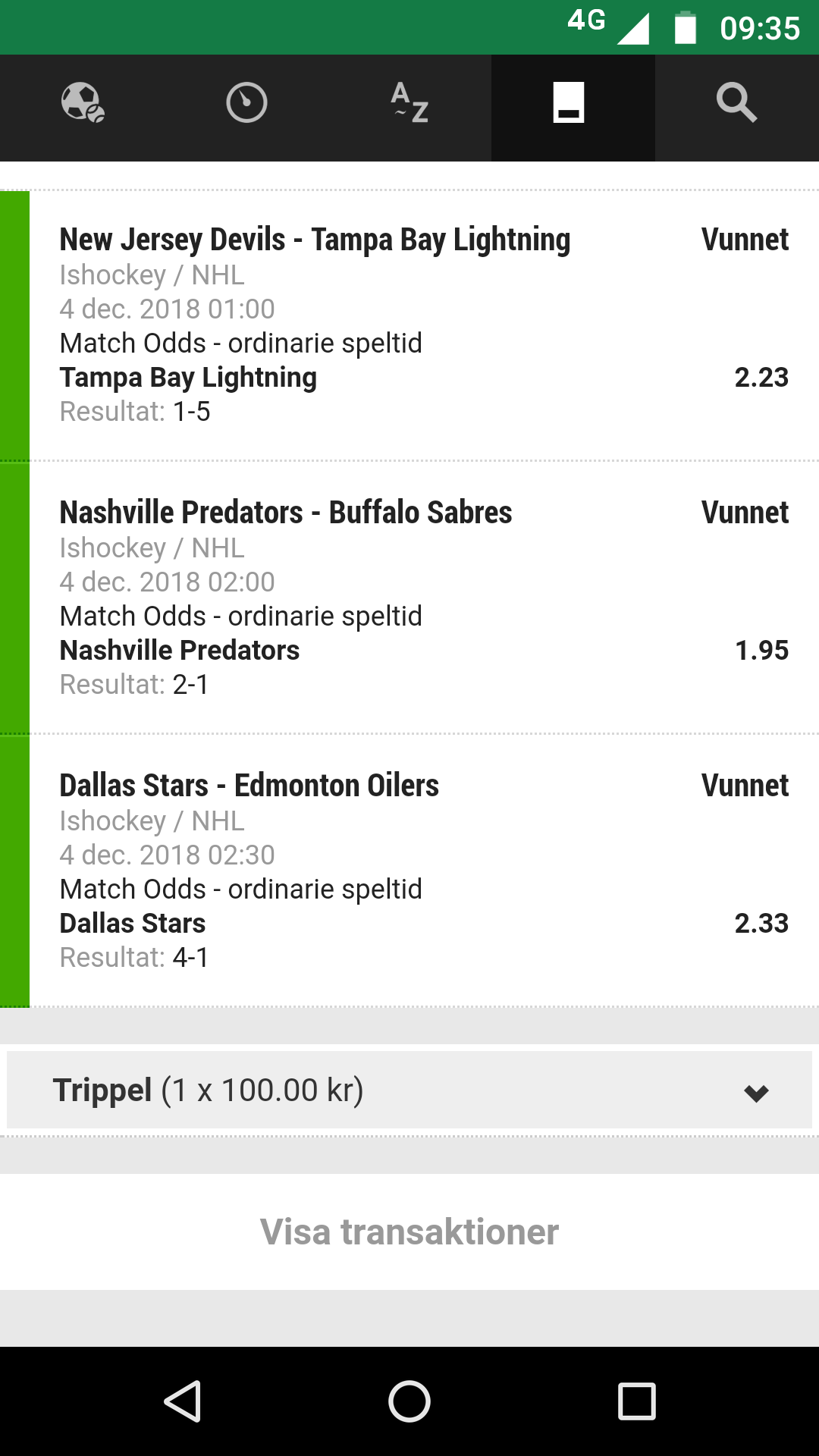Open the search magnifier
Viewport: 819px width, 1456px height.
(x=737, y=103)
